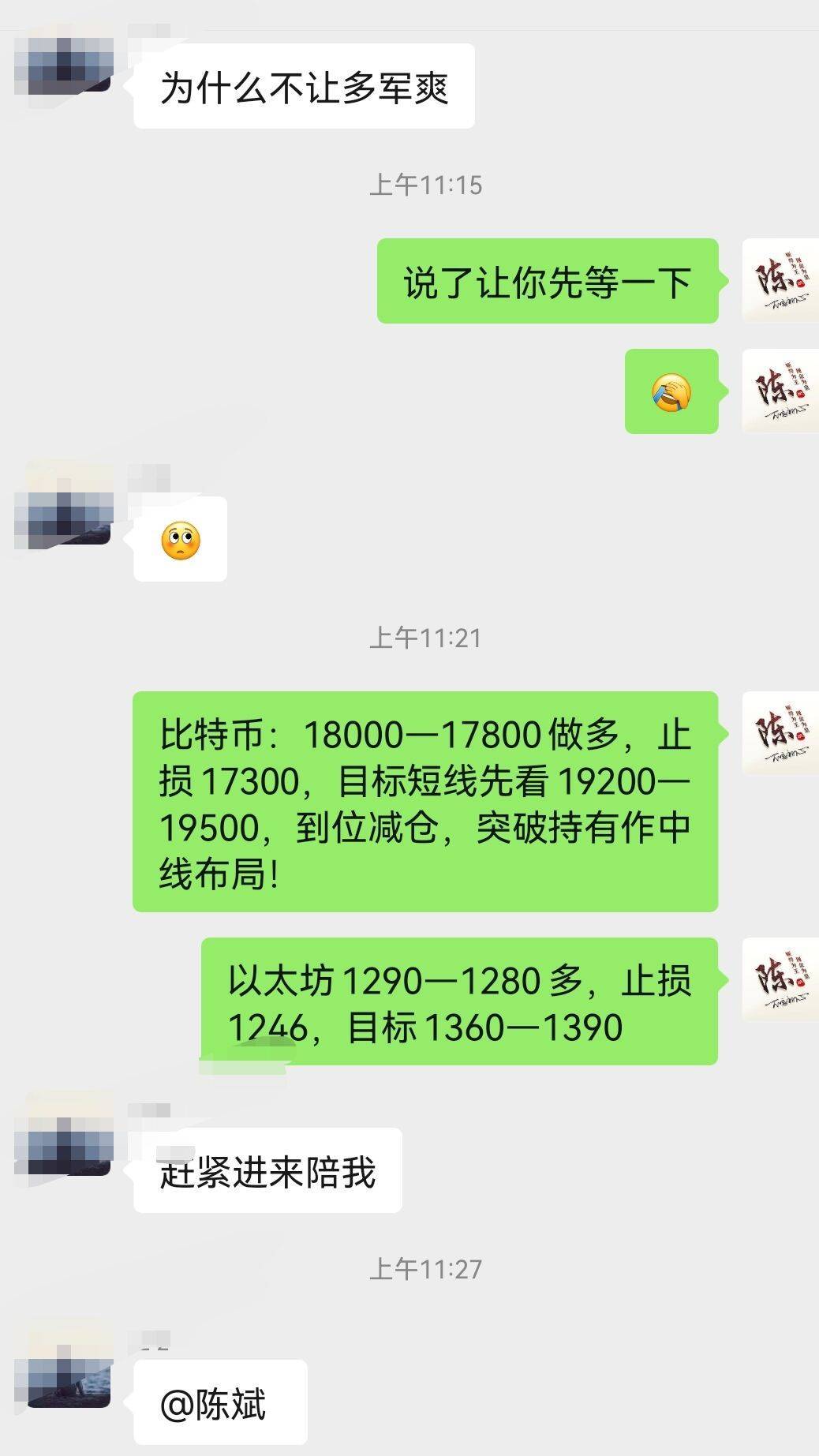
Task: Tap avatar beside the flushed-face emoji message
Action: 63,509
